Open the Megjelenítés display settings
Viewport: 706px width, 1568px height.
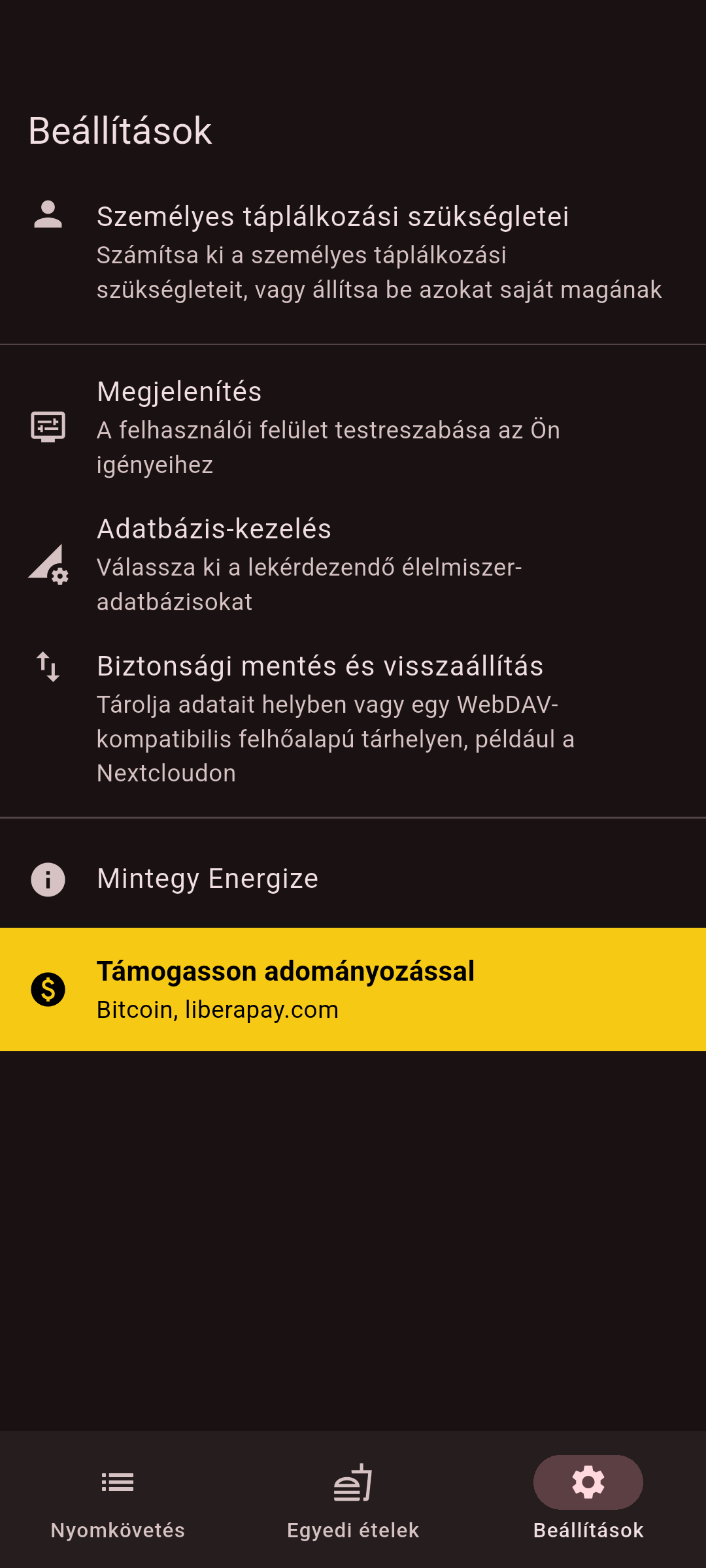[353, 427]
